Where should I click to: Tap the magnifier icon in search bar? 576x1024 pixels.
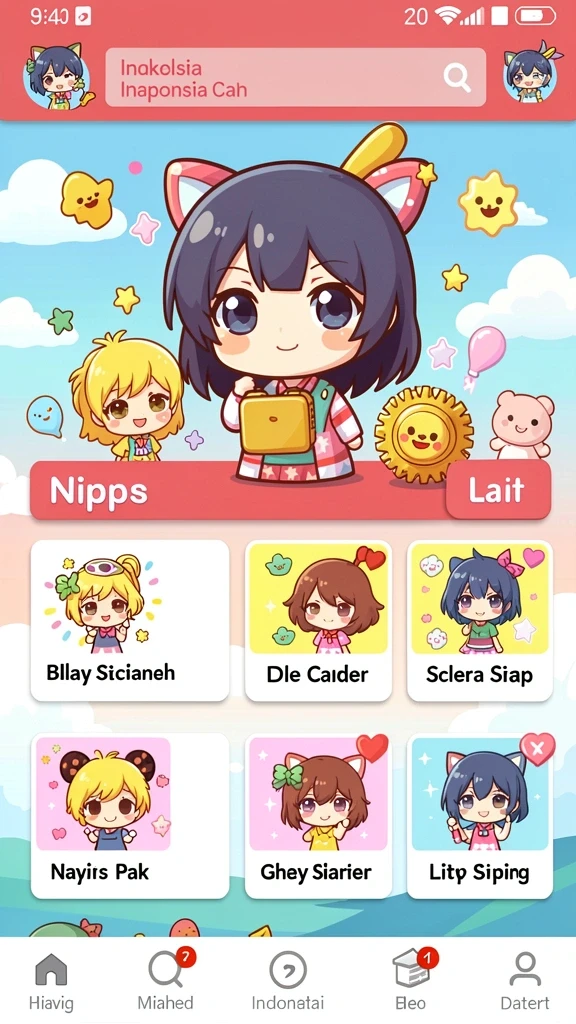point(457,78)
